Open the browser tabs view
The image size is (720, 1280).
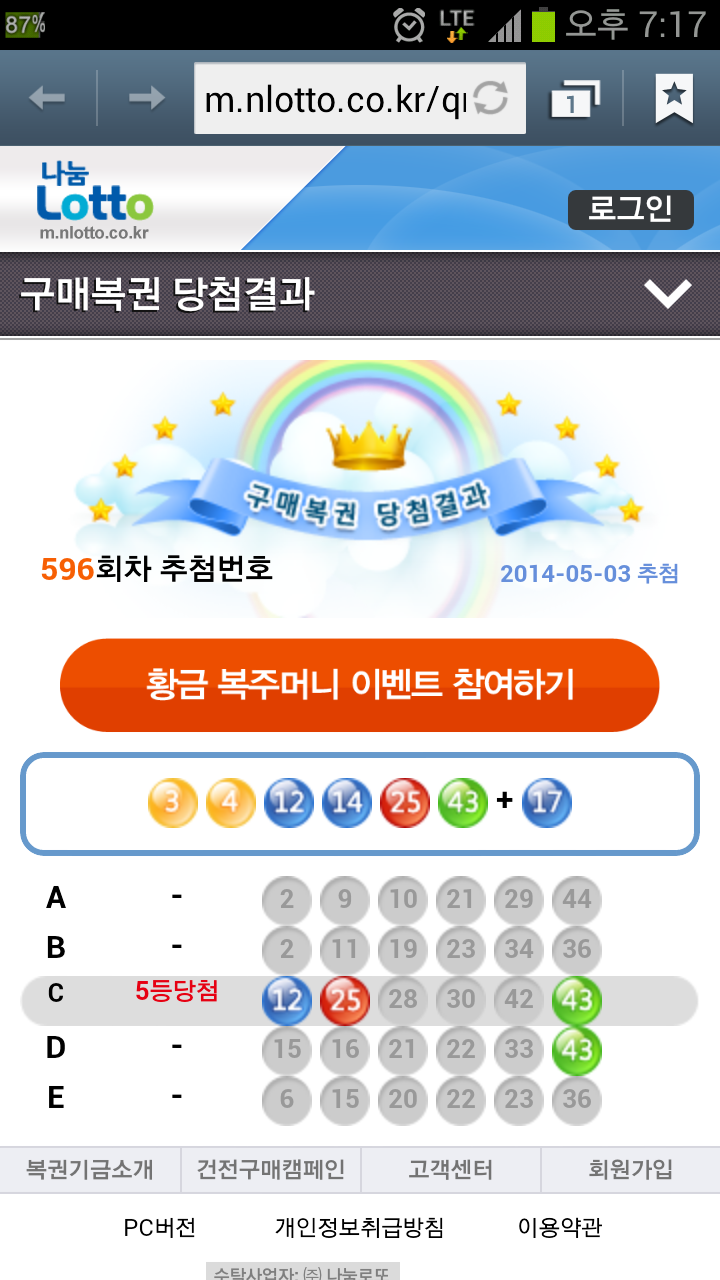pyautogui.click(x=575, y=99)
